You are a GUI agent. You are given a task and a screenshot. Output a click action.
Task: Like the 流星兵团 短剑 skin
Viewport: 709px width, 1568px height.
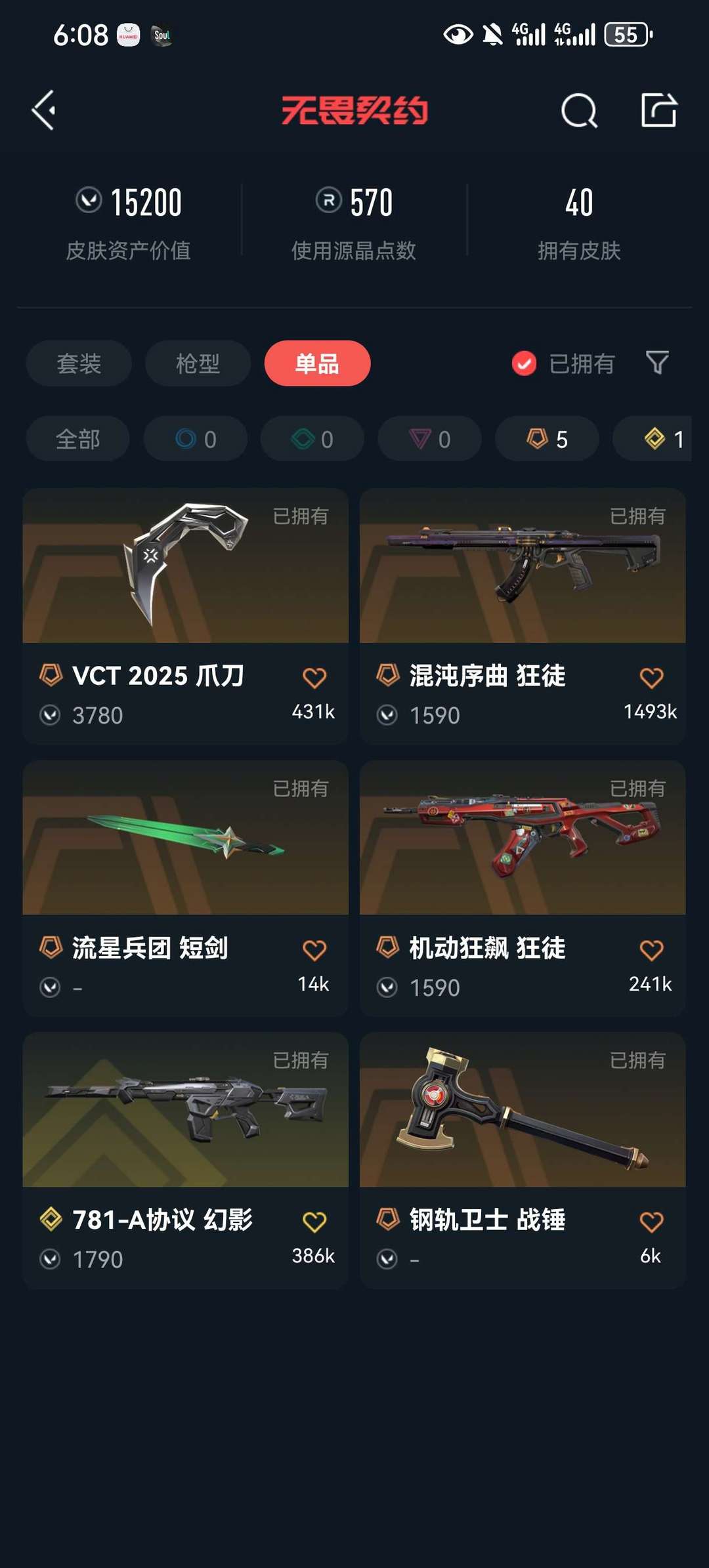314,949
